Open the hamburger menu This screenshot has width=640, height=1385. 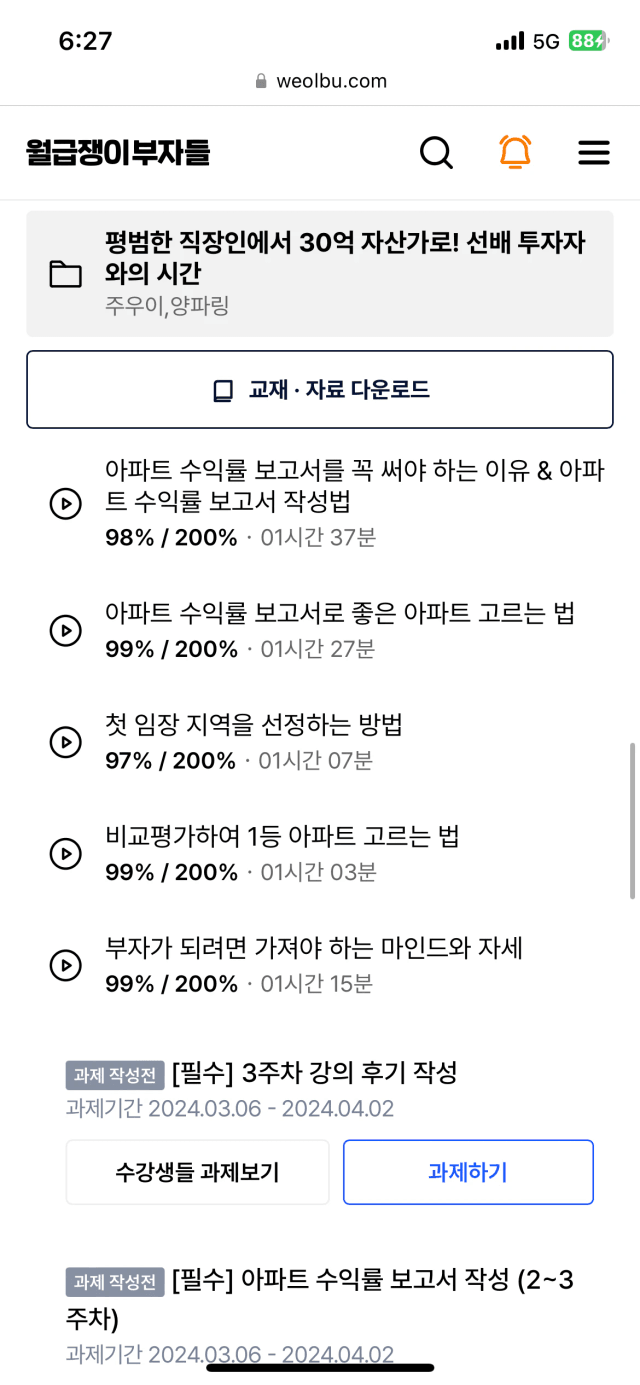click(x=594, y=153)
